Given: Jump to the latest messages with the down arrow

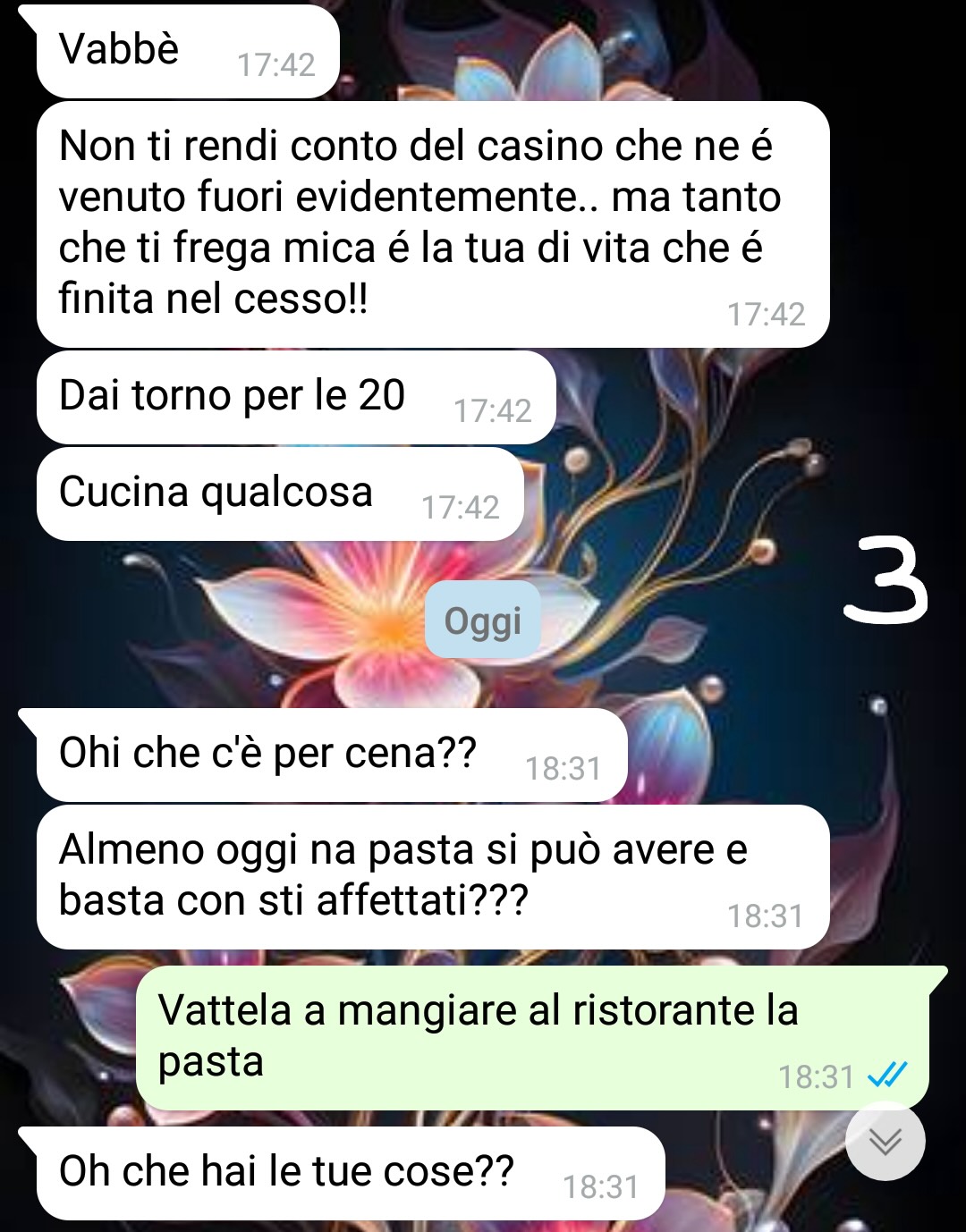Looking at the screenshot, I should 885,1142.
